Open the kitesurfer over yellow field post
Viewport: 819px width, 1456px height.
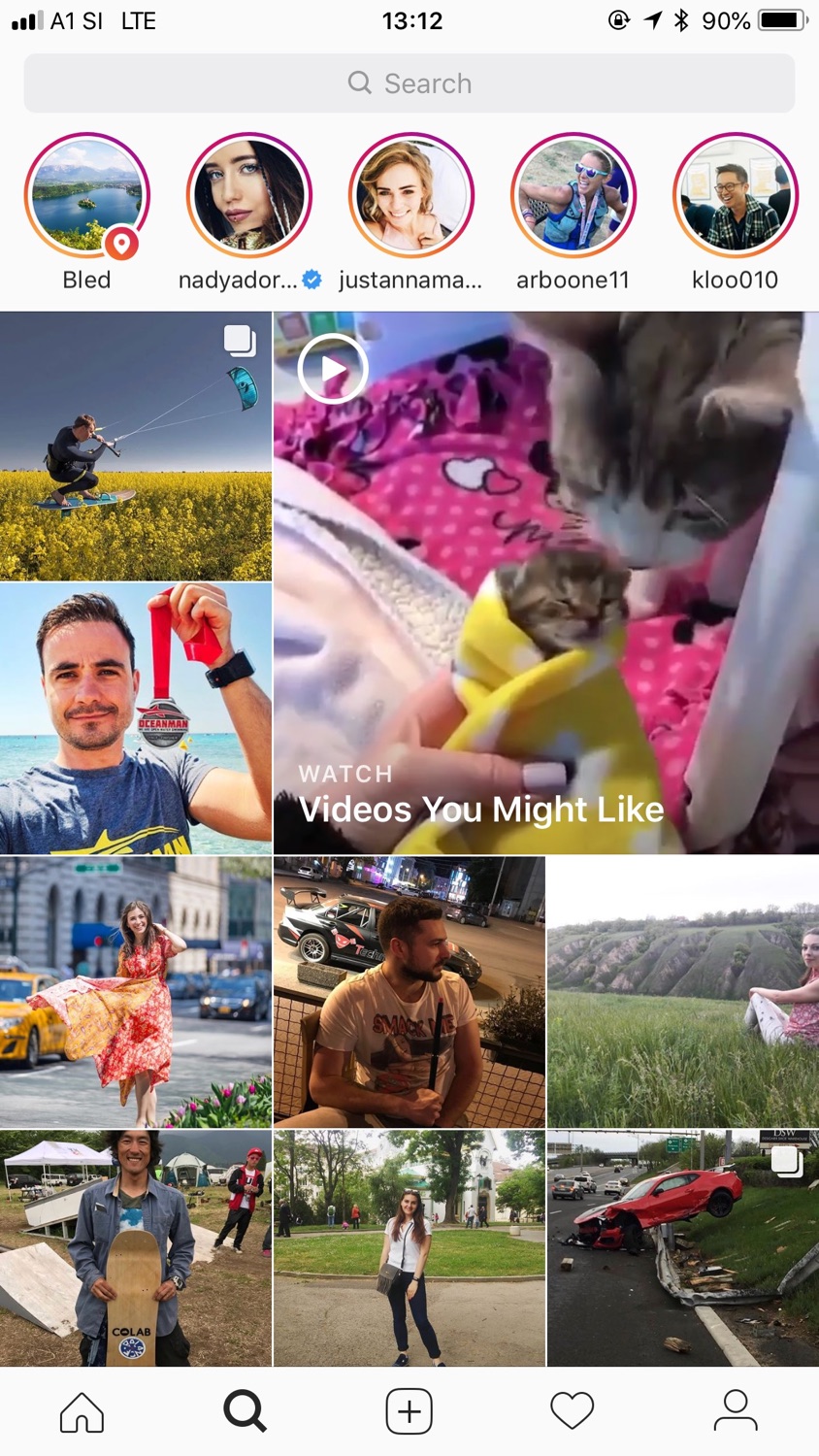click(x=135, y=447)
